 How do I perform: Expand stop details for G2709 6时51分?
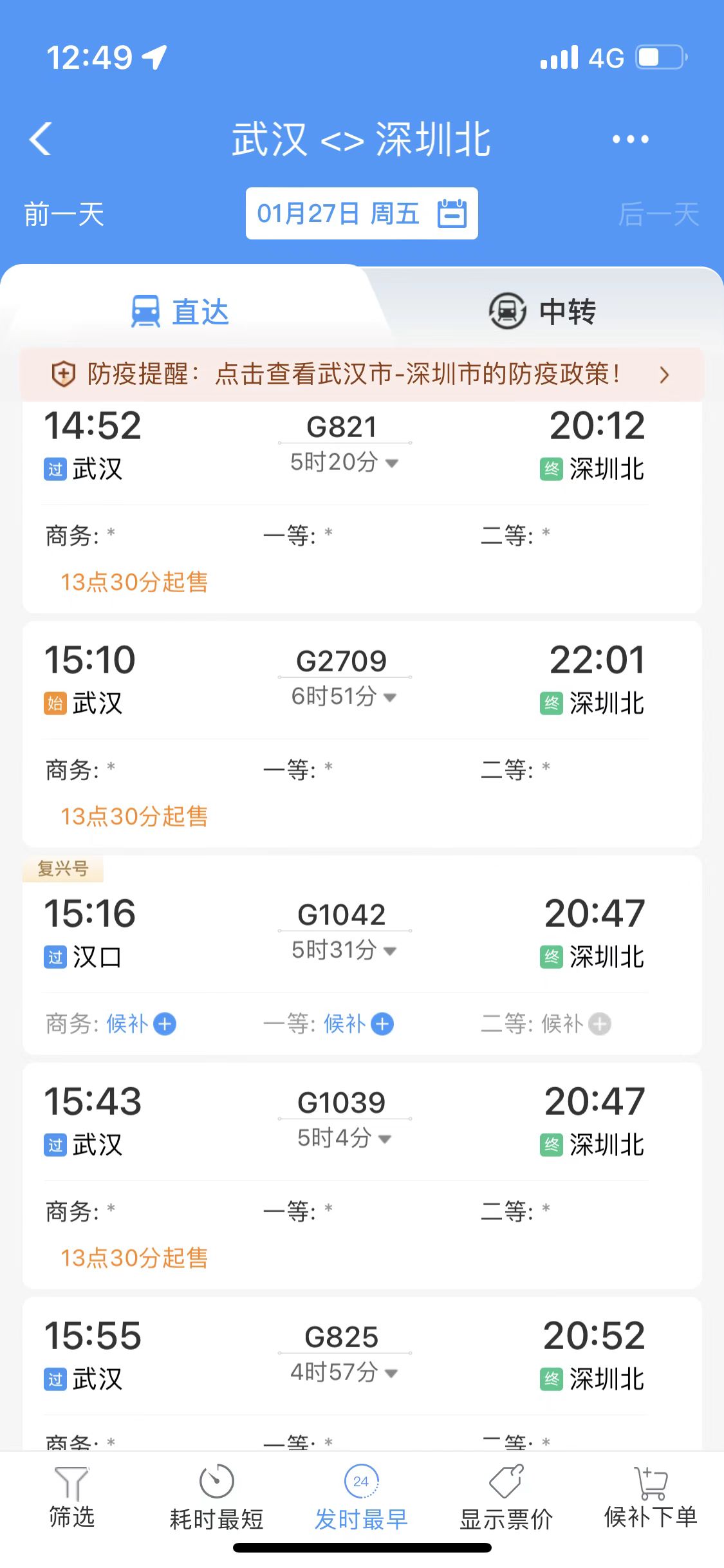[x=344, y=696]
